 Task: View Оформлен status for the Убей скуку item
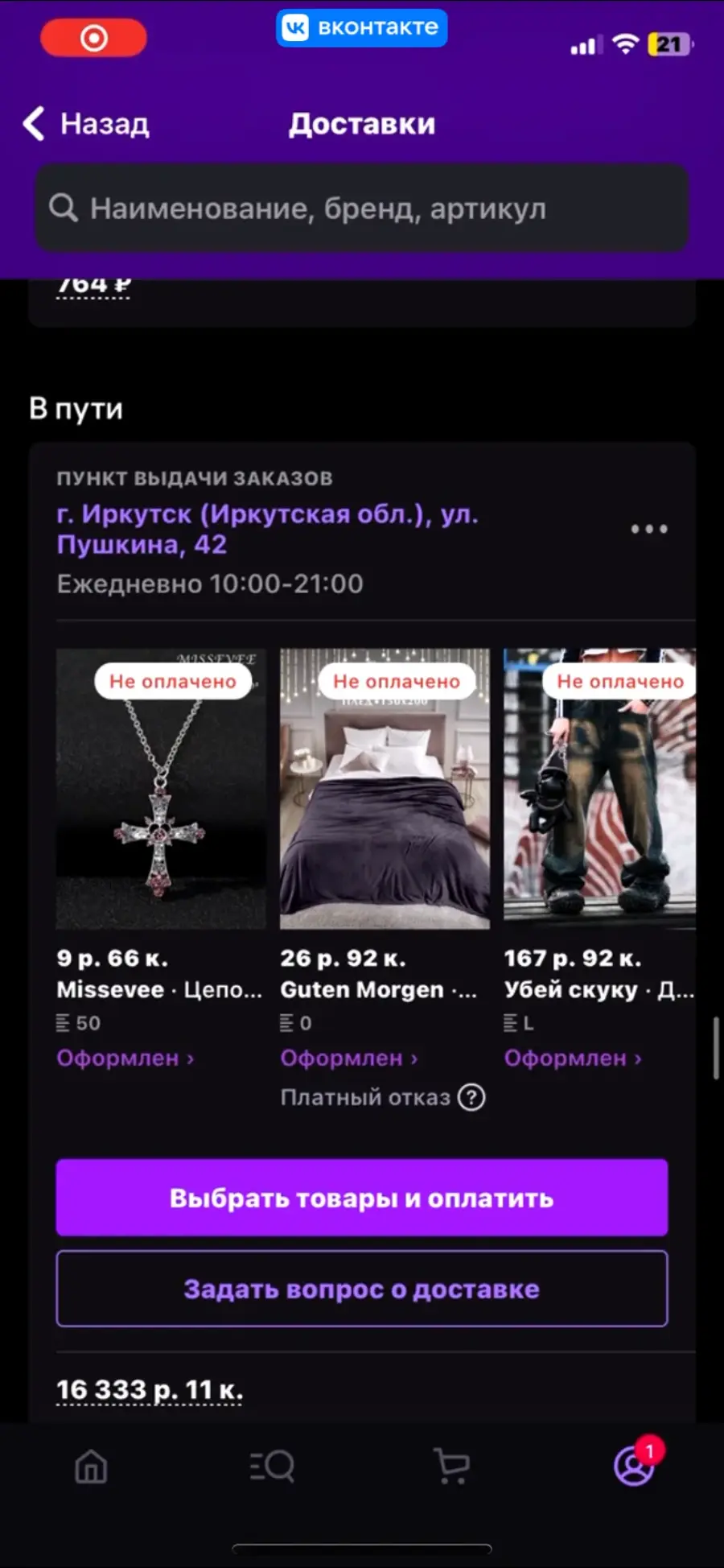pos(573,1058)
